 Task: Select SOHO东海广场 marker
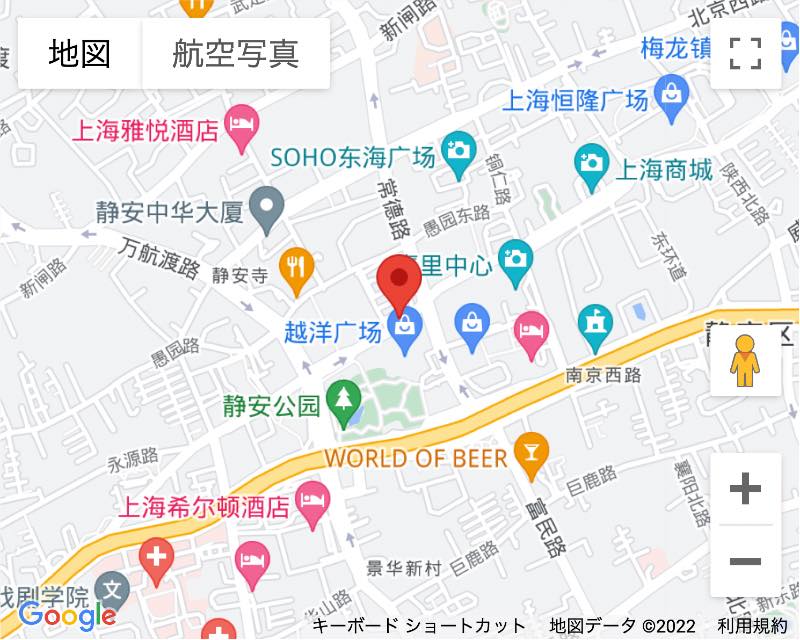(459, 153)
